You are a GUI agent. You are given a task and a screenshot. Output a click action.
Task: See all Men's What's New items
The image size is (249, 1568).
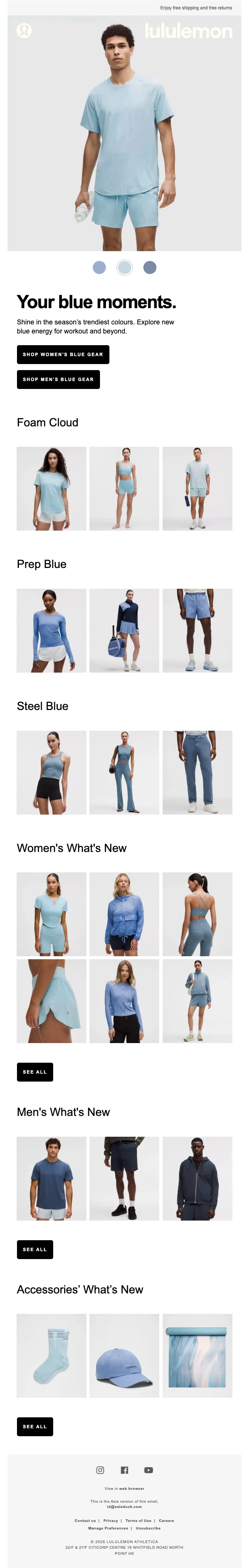(35, 1249)
